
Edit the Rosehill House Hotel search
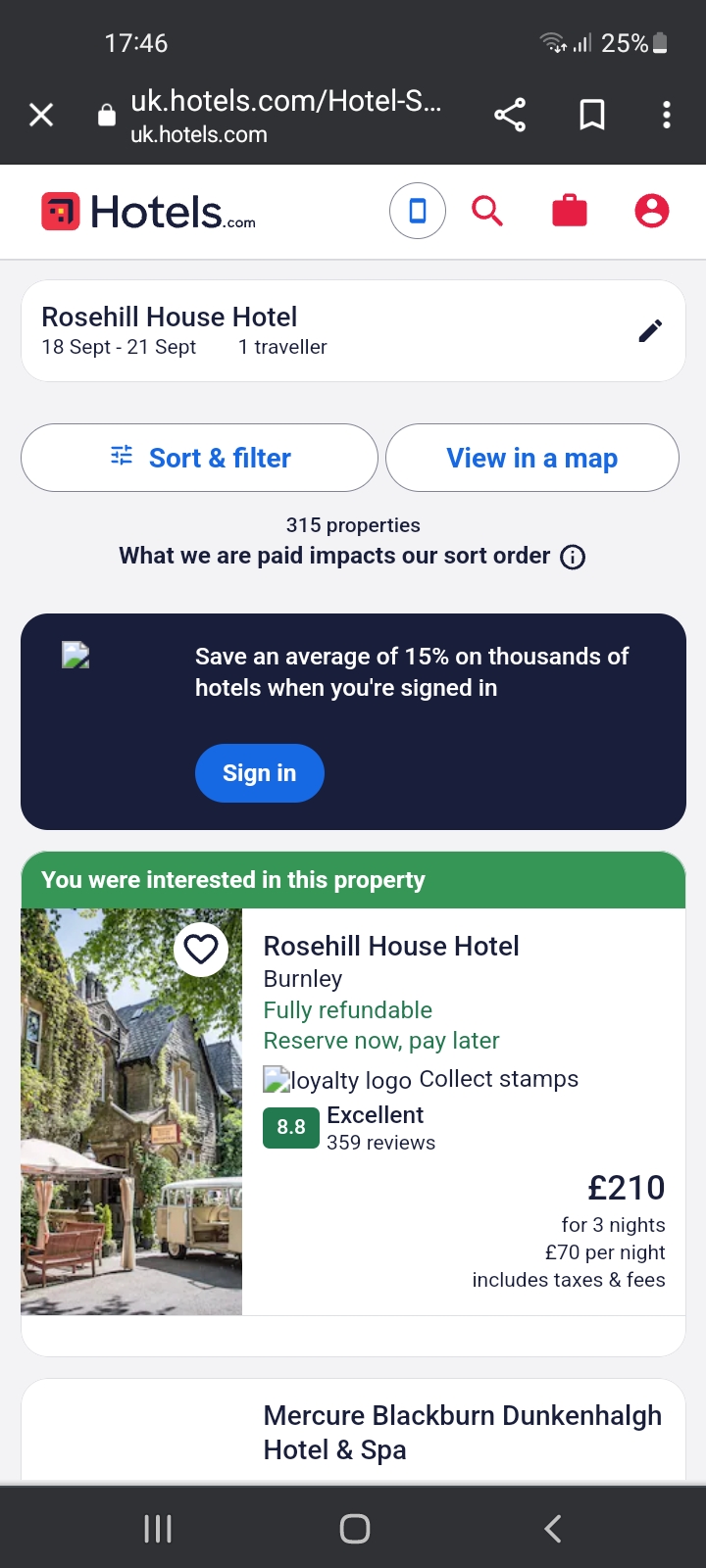[x=650, y=331]
